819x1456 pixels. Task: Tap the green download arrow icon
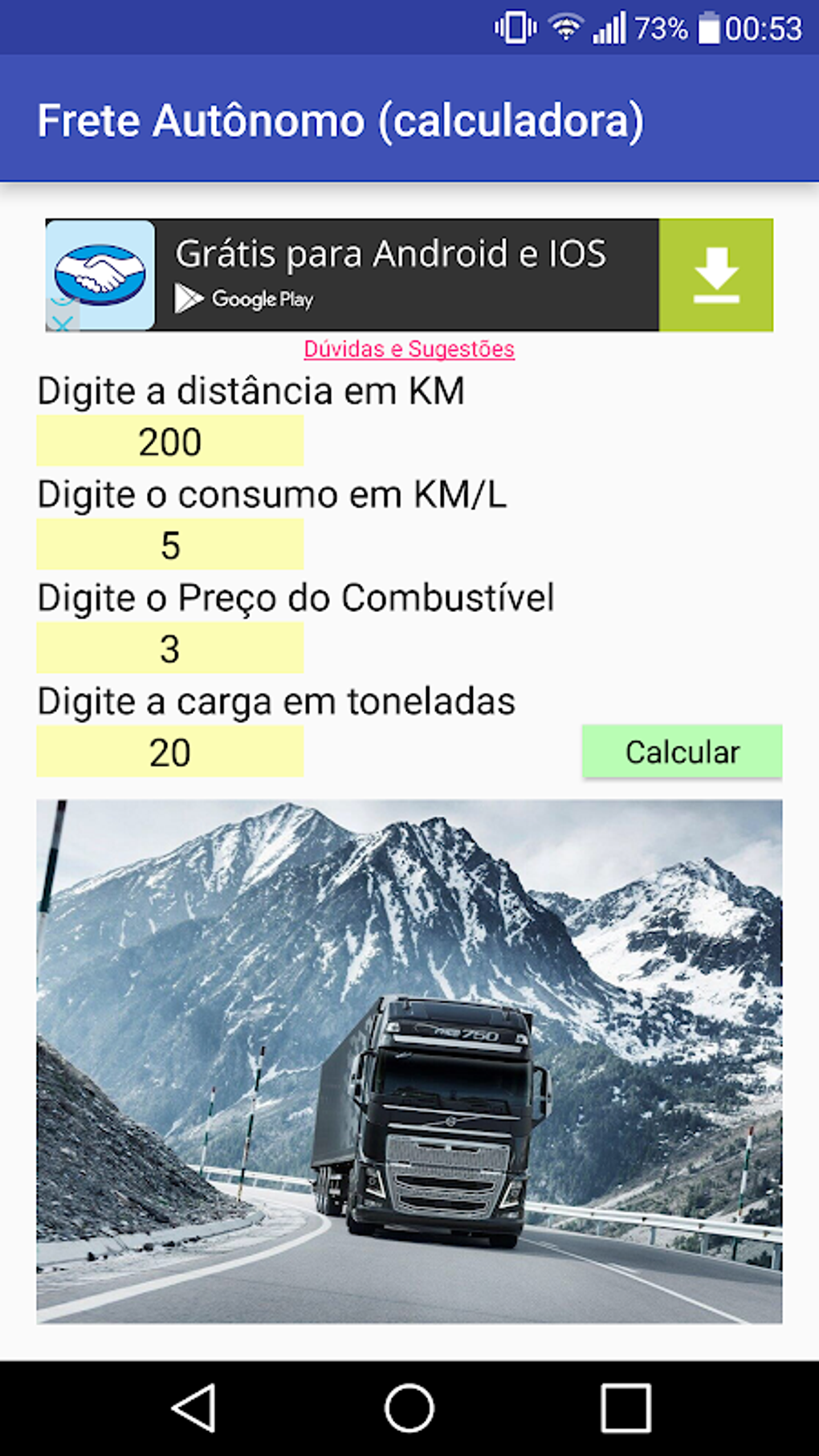click(x=717, y=275)
